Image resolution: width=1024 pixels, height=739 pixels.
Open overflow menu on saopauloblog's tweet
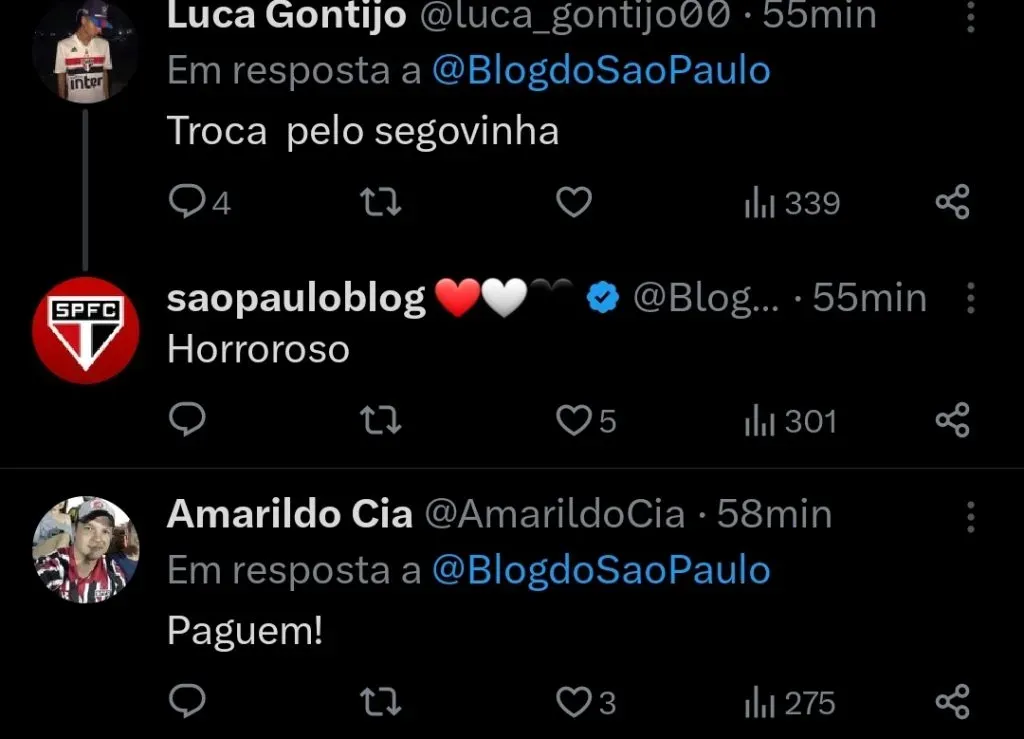969,299
